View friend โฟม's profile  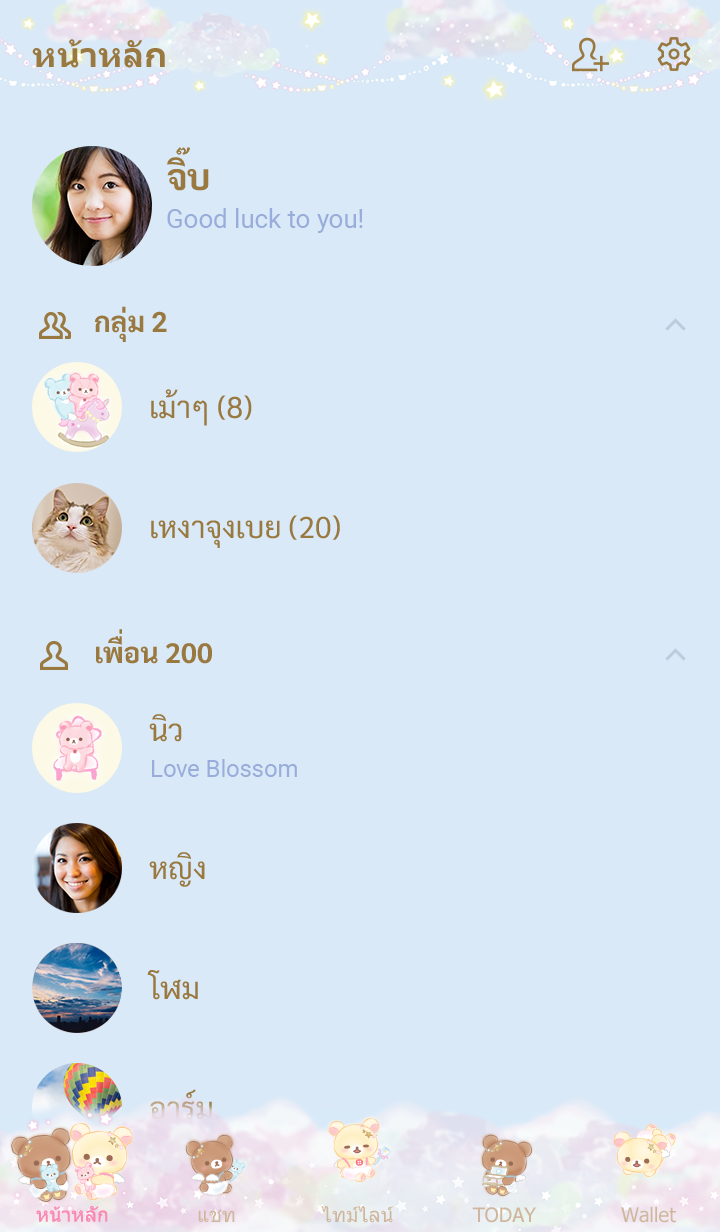click(174, 988)
